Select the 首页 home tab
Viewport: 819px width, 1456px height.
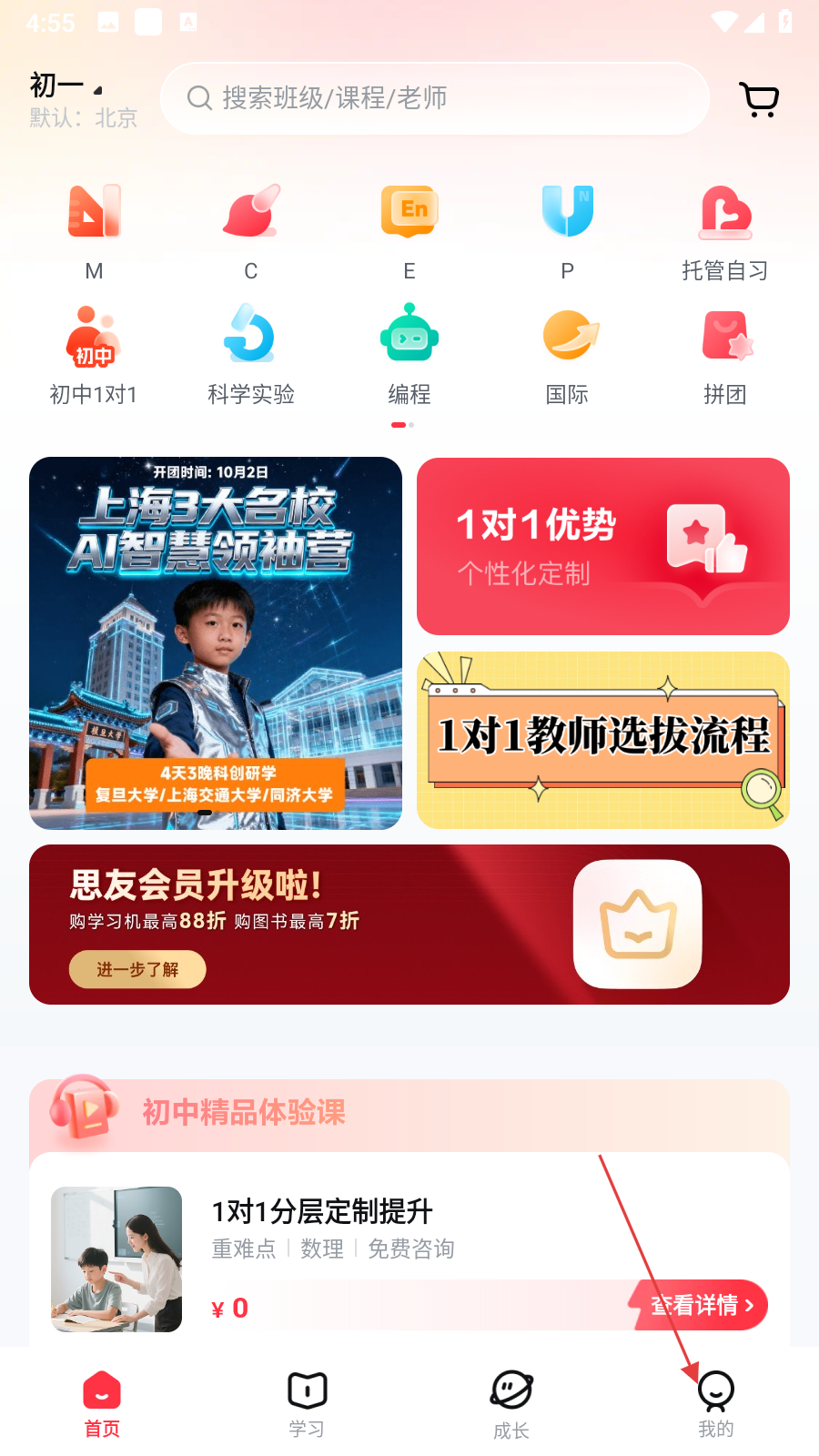pyautogui.click(x=102, y=1404)
